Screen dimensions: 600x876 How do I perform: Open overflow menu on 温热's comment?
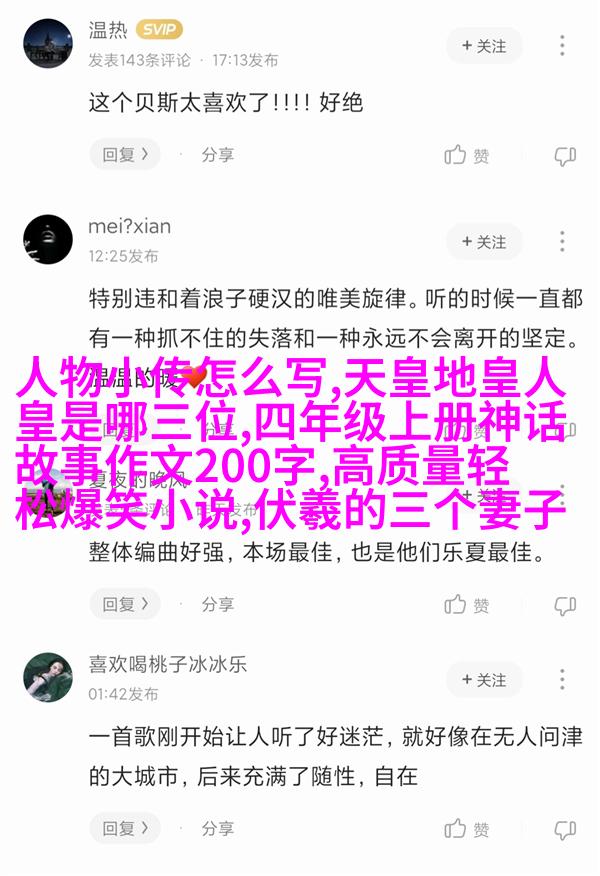point(564,46)
